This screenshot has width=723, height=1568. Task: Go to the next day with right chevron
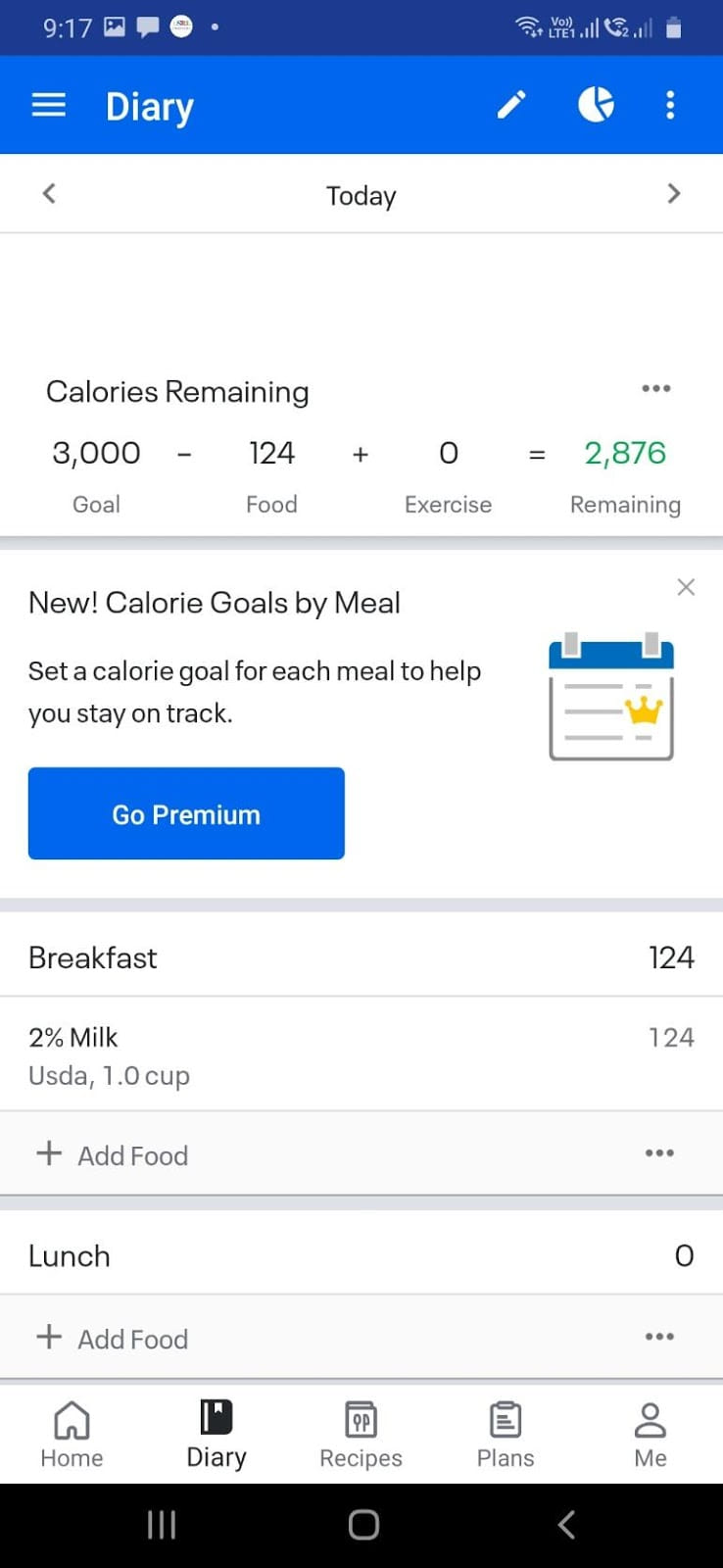pos(673,193)
